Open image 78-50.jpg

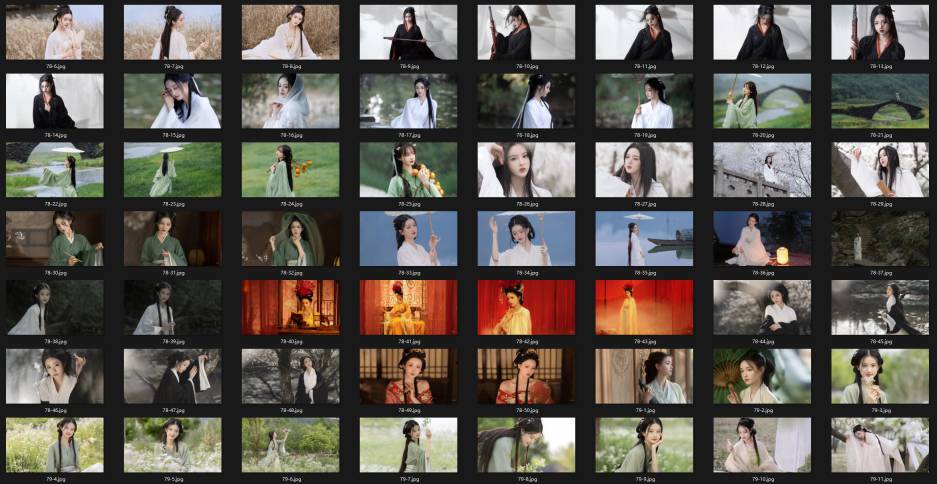click(526, 376)
